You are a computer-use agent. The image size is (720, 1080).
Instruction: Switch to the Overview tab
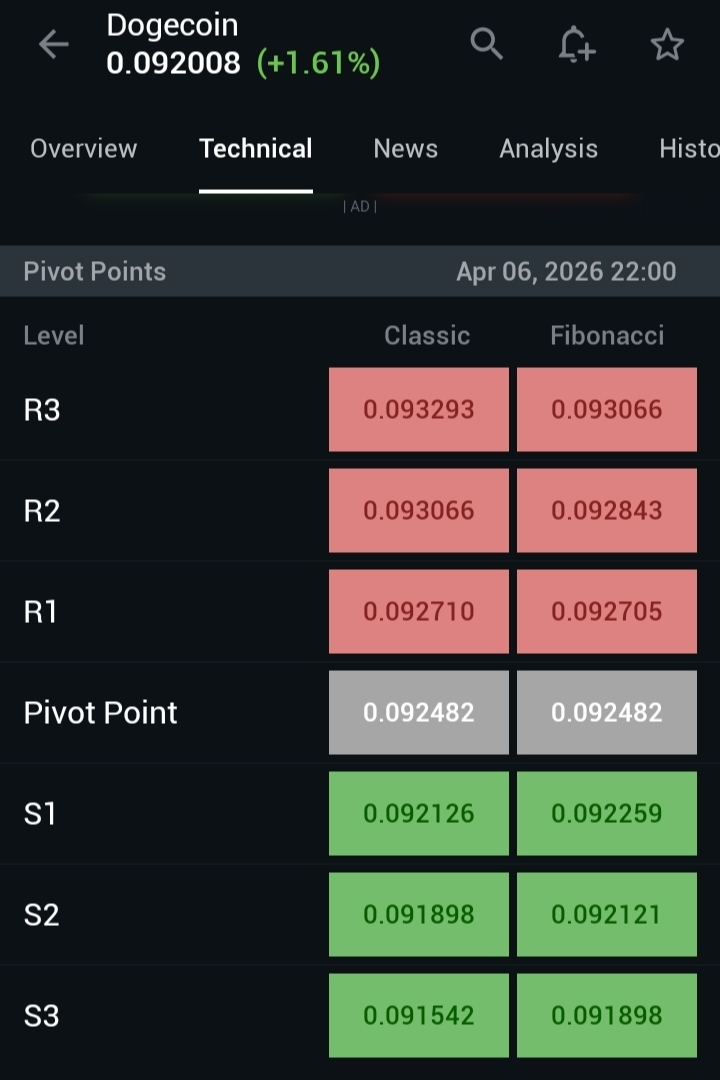click(83, 149)
